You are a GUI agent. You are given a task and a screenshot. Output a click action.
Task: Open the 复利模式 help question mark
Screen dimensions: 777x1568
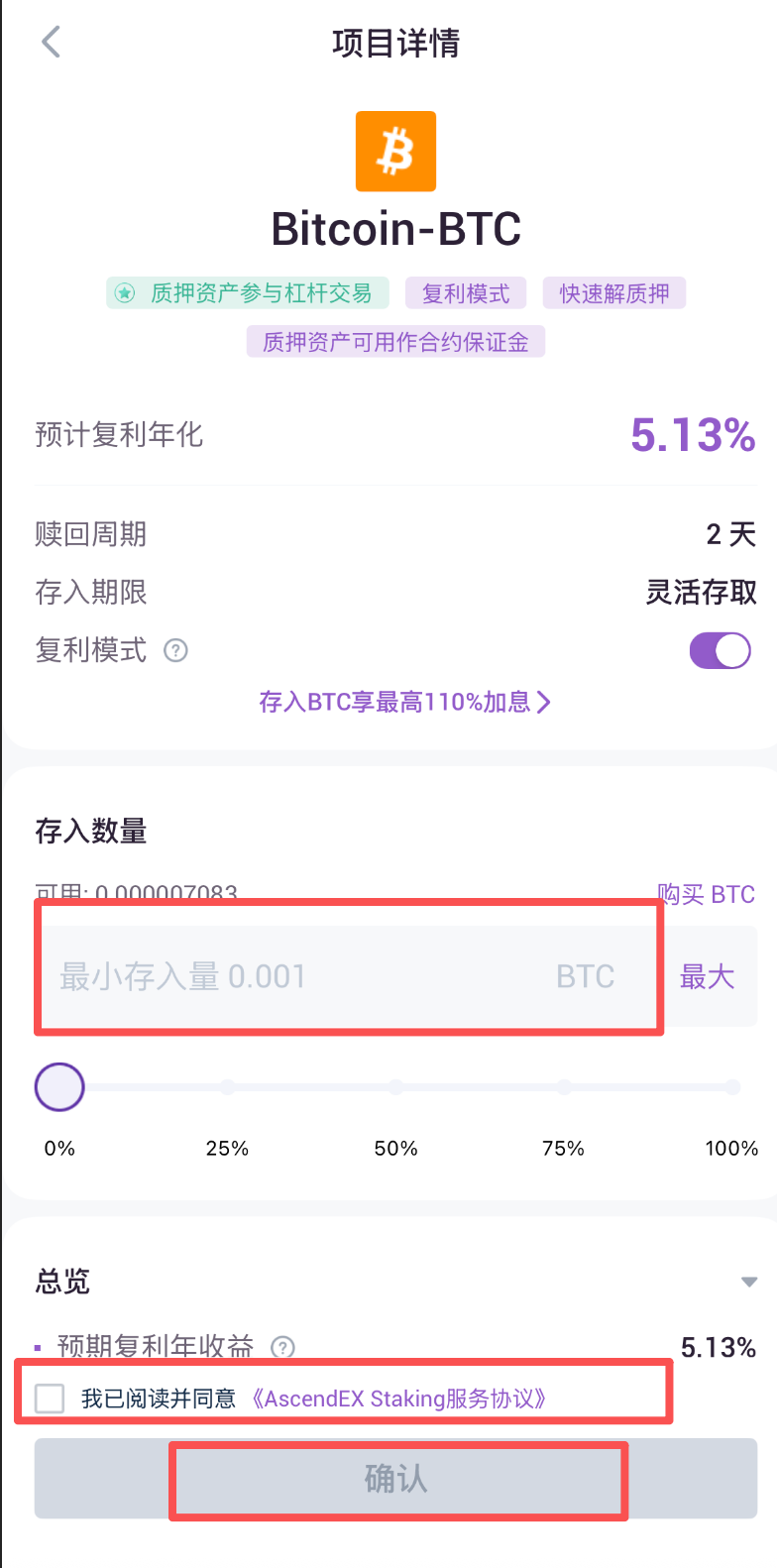[x=175, y=651]
